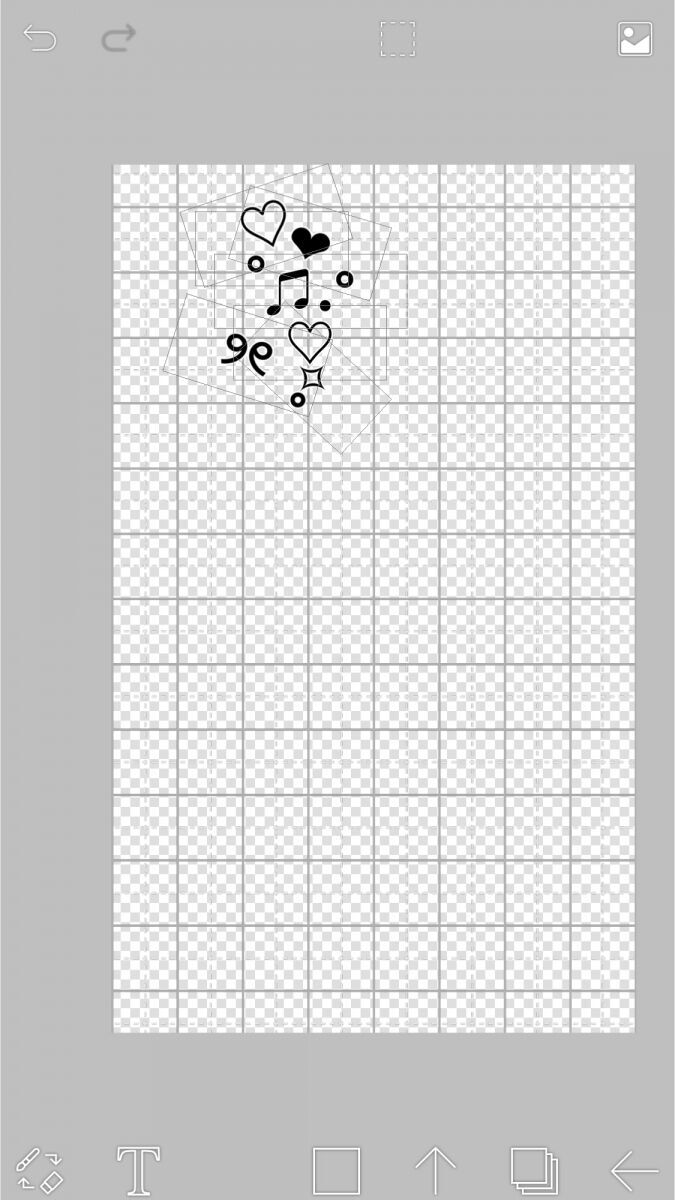The image size is (675, 1200).
Task: Tap the up arrow export icon
Action: [435, 1170]
